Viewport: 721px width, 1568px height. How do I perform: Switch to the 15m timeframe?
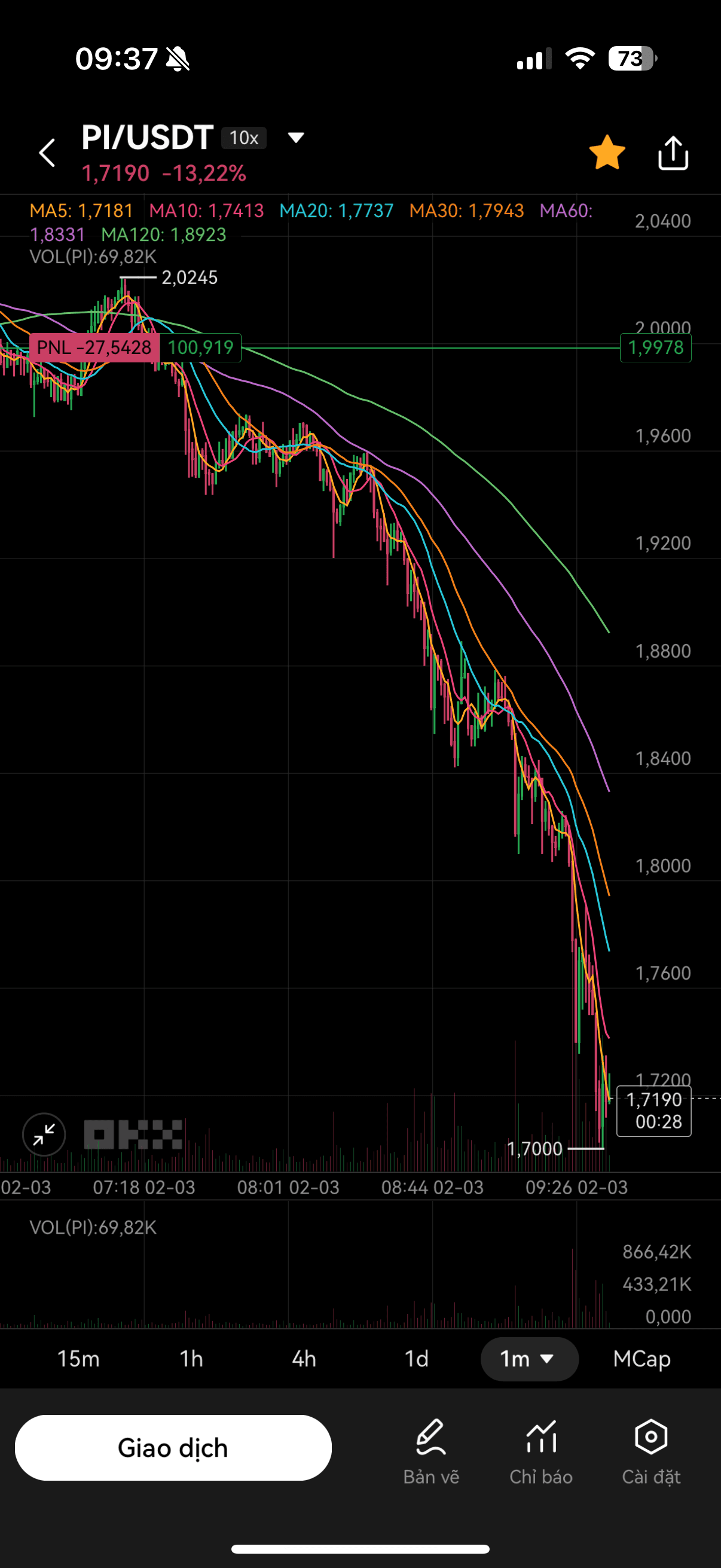click(x=78, y=1359)
